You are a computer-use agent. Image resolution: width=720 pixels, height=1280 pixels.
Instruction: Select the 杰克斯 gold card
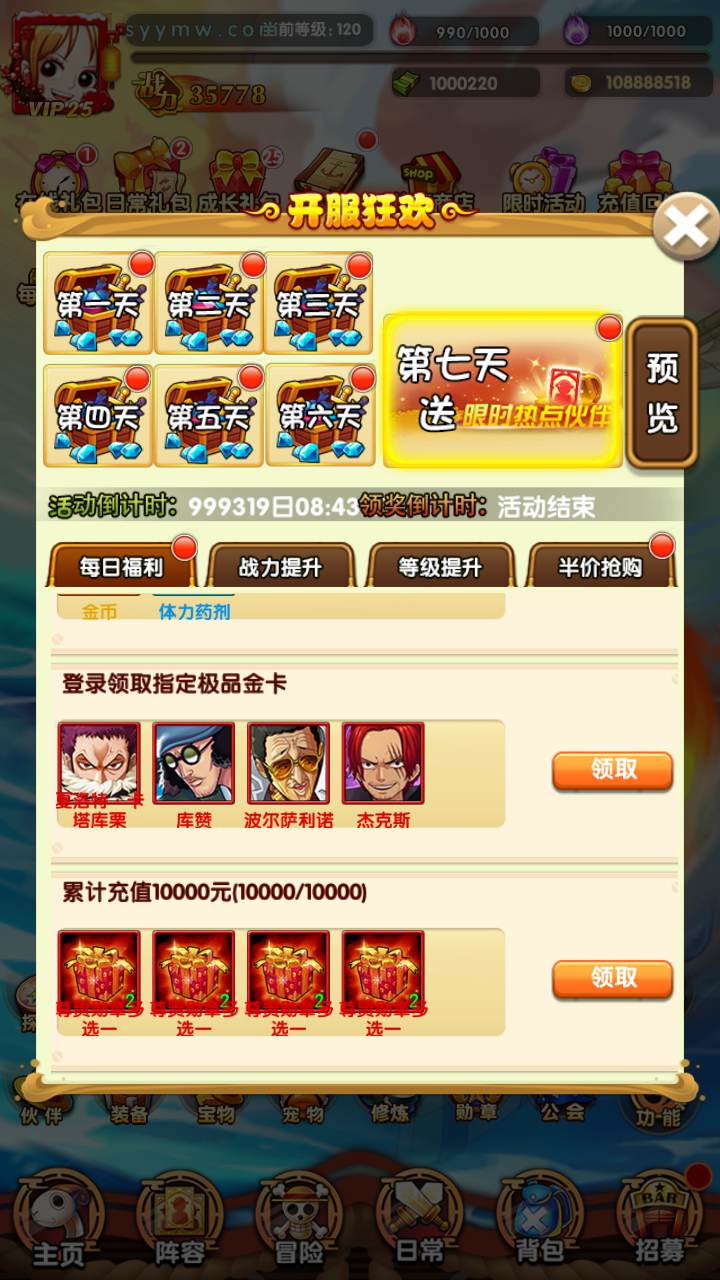click(383, 765)
